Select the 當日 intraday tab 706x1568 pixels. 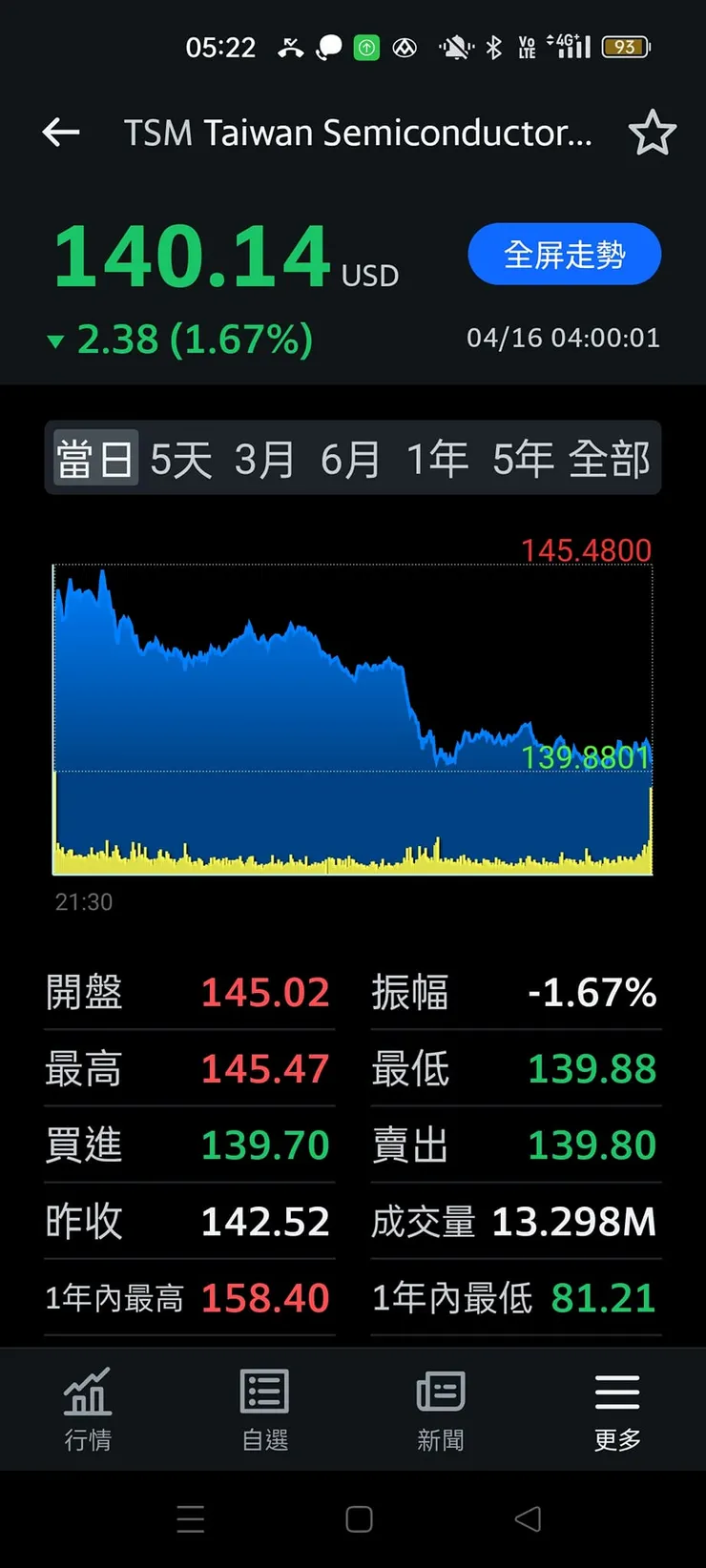pyautogui.click(x=93, y=459)
